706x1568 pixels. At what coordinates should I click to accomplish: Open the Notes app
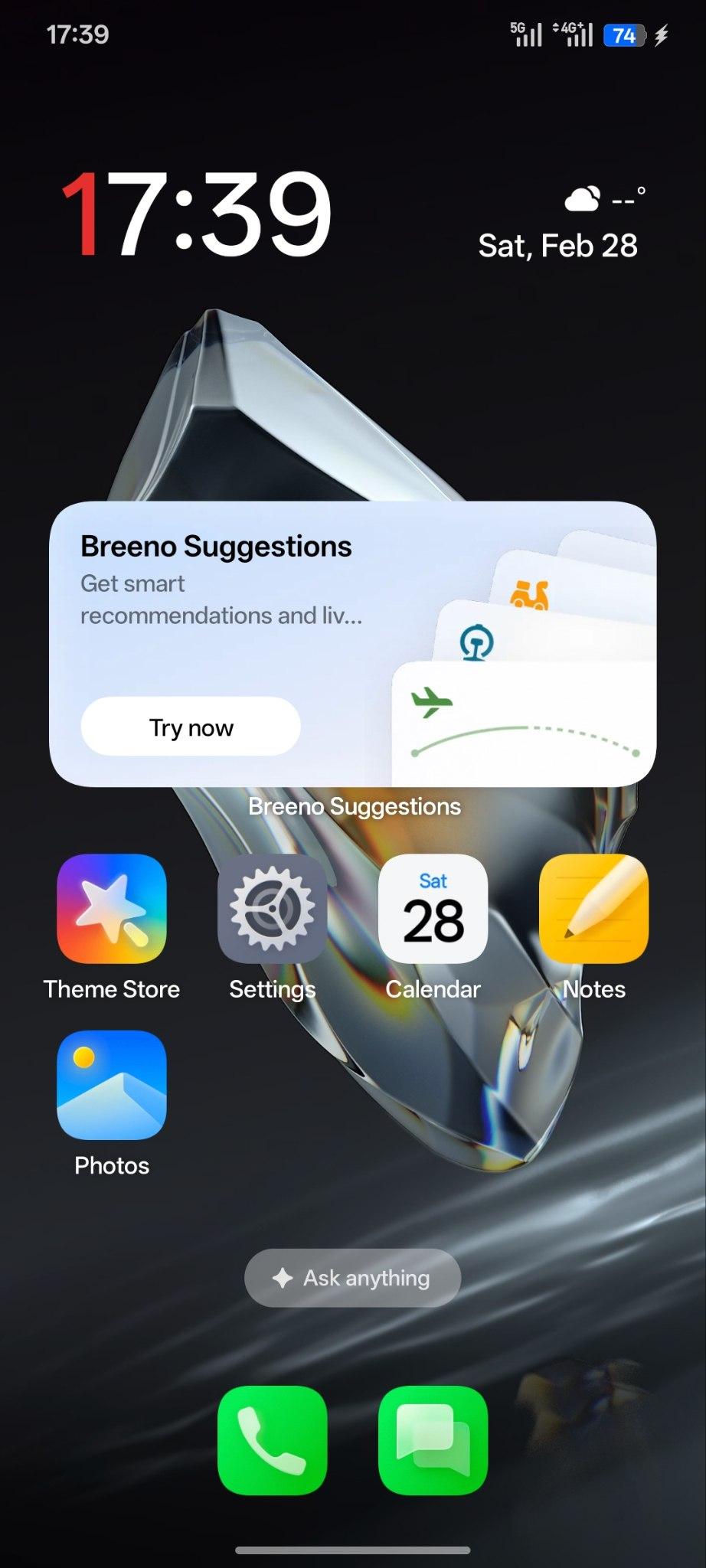594,909
